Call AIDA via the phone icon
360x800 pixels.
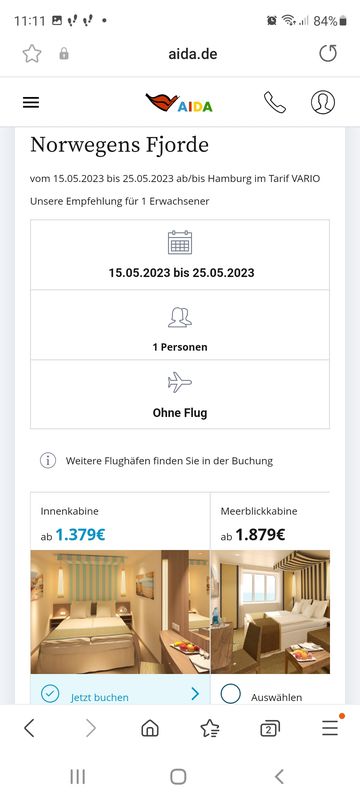tap(274, 103)
